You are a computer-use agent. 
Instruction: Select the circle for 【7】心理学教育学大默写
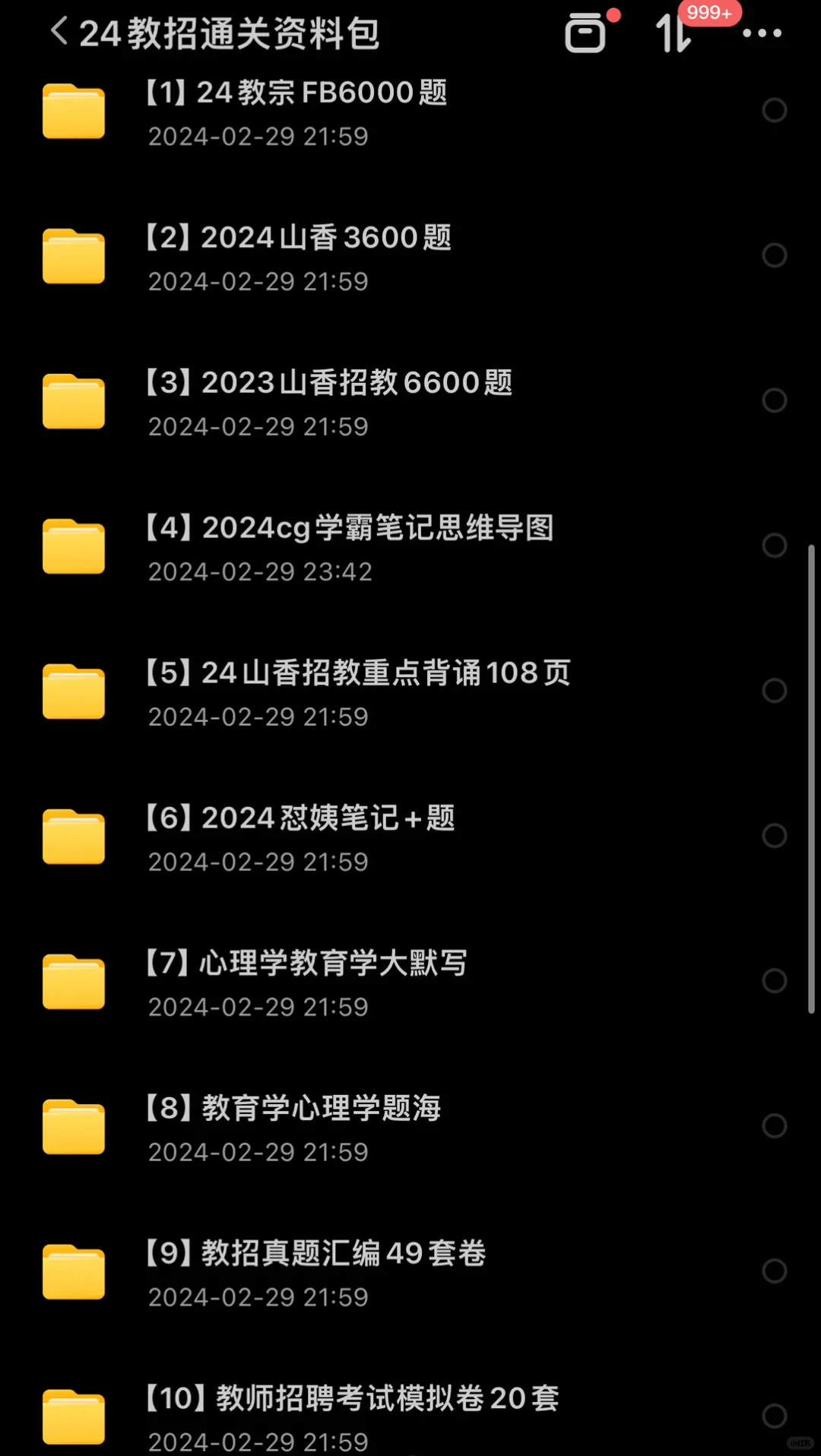point(774,981)
